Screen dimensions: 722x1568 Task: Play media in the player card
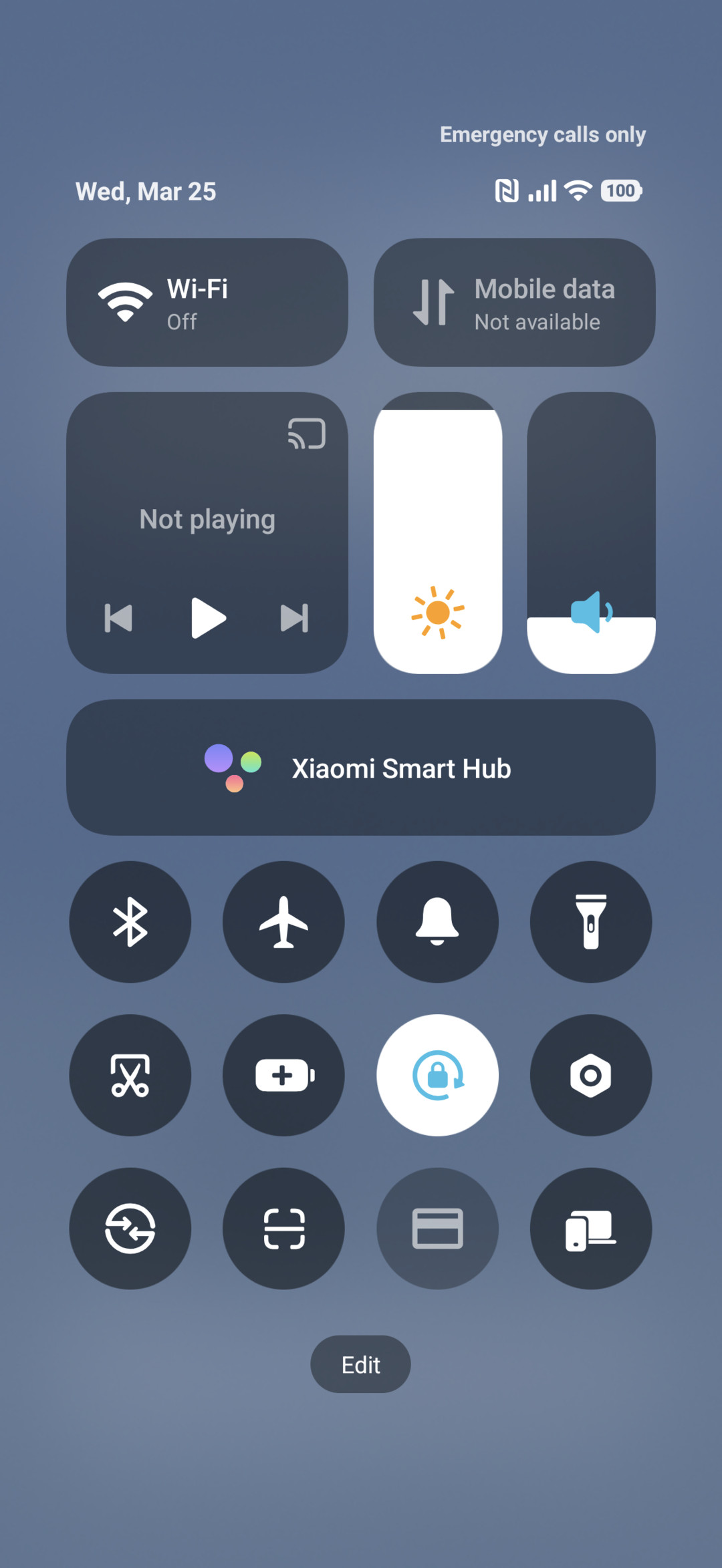tap(209, 618)
